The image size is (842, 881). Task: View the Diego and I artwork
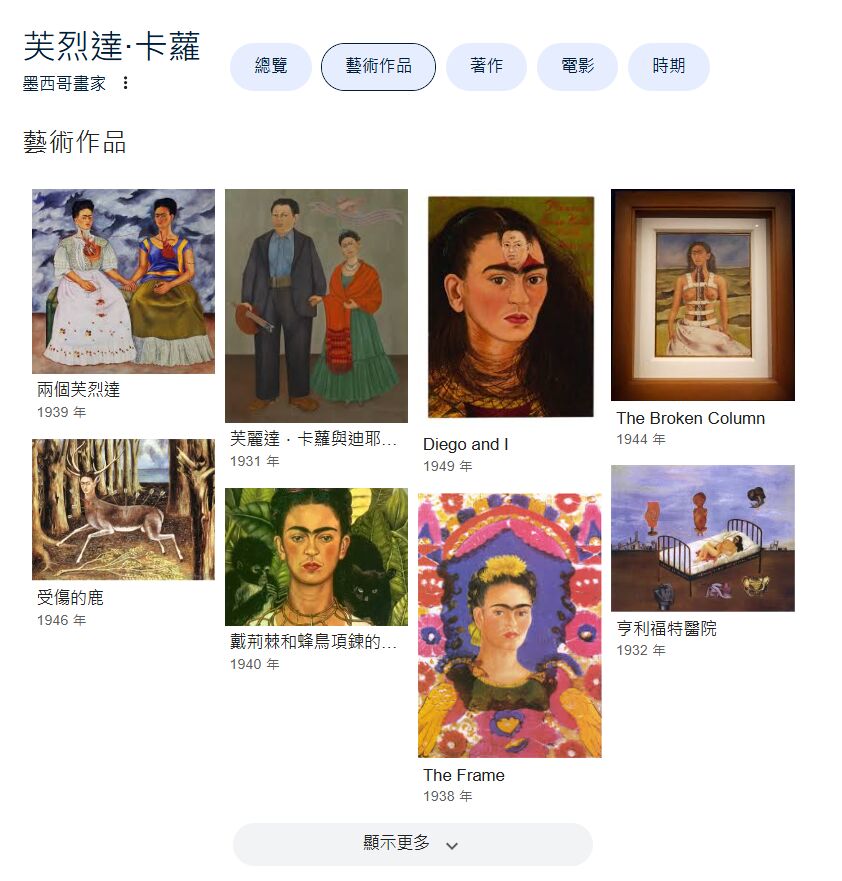click(x=510, y=307)
